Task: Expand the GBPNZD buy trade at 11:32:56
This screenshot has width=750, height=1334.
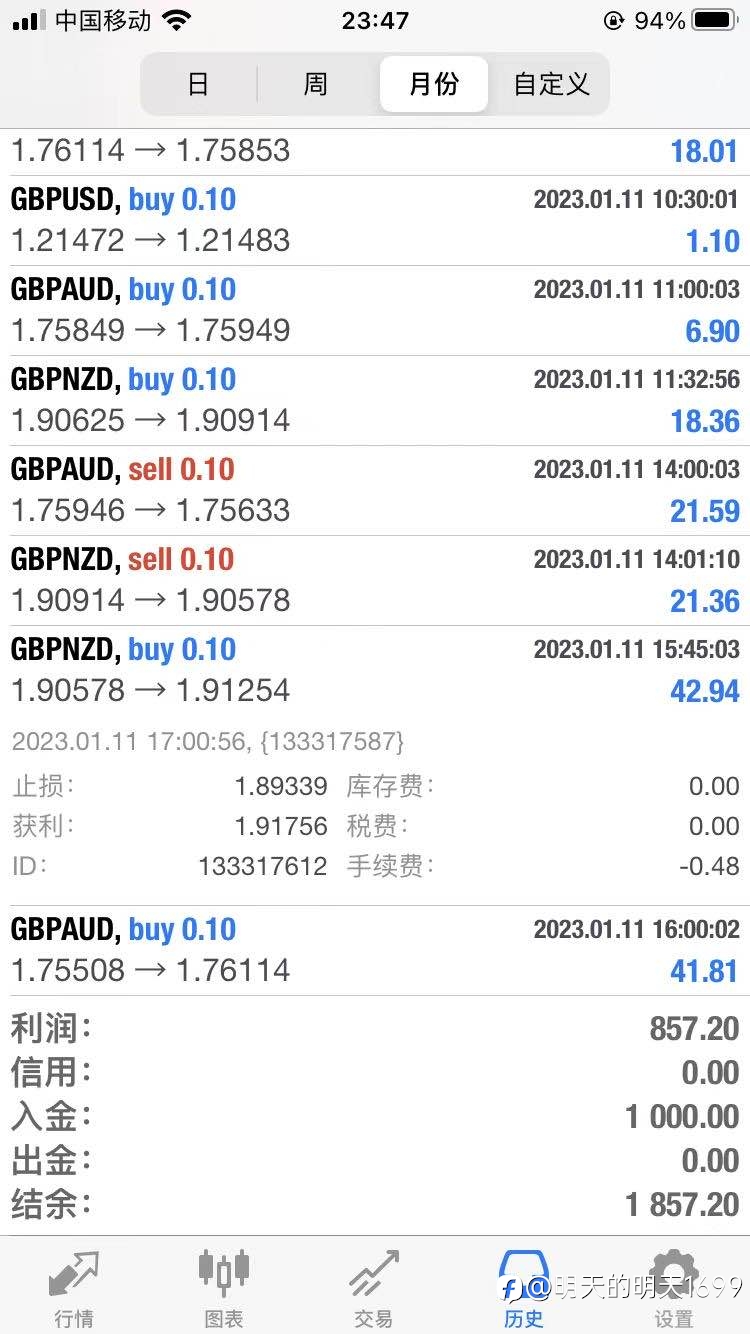Action: tap(375, 401)
